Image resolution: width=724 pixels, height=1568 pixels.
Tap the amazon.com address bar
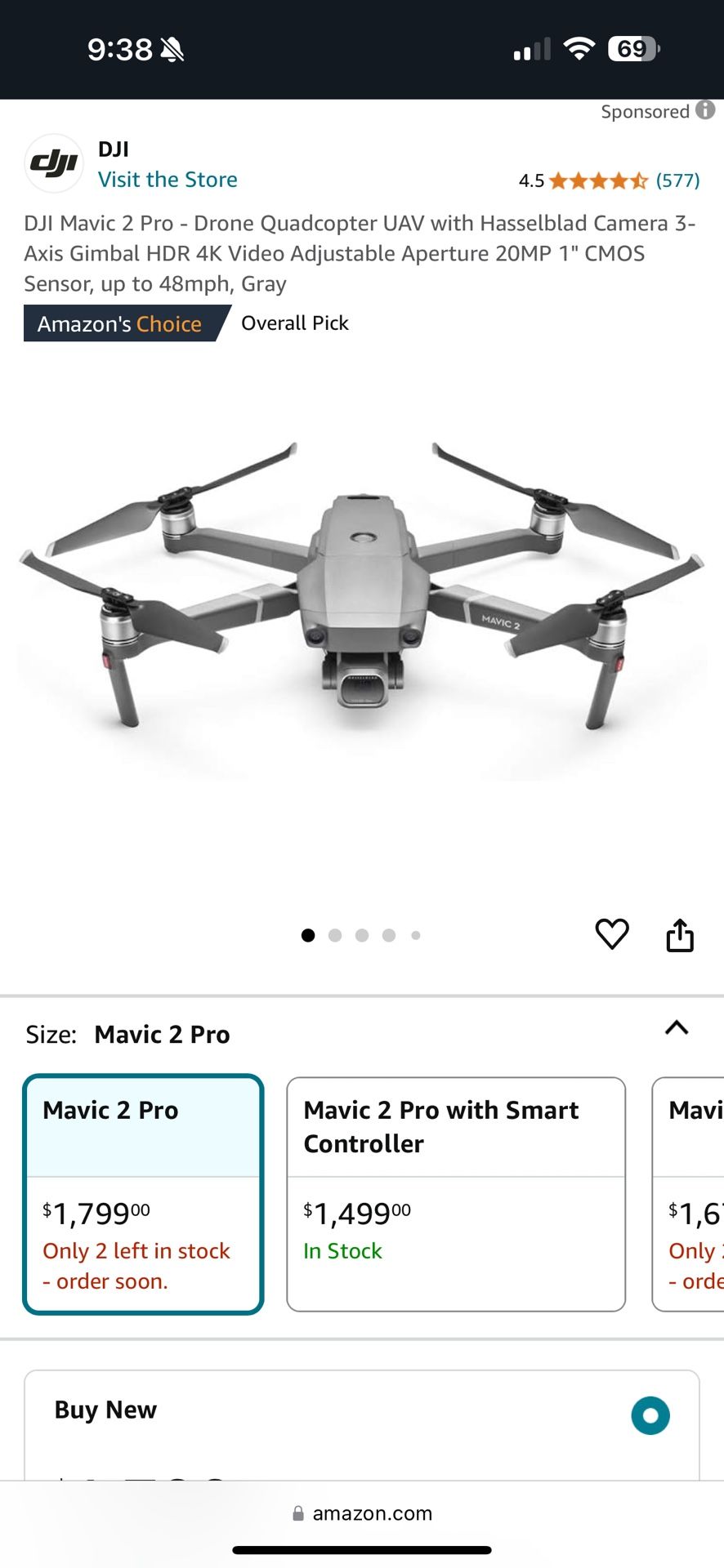pos(362,1513)
